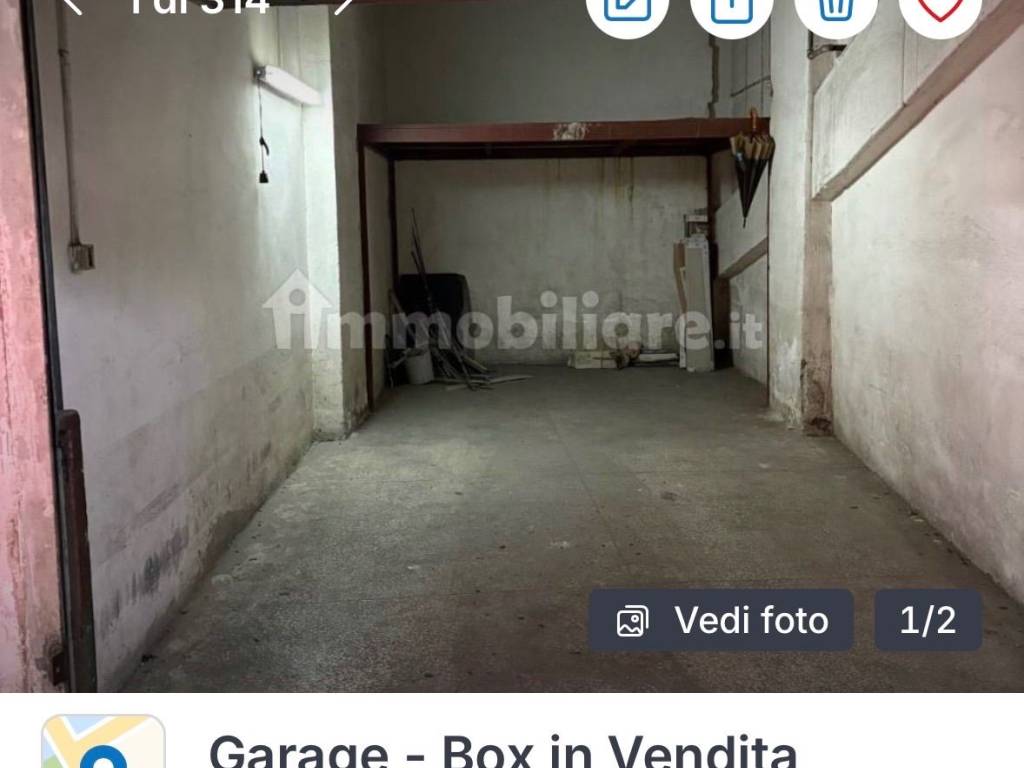Share this garage listing
Screen dimensions: 1024x768
(731, 8)
